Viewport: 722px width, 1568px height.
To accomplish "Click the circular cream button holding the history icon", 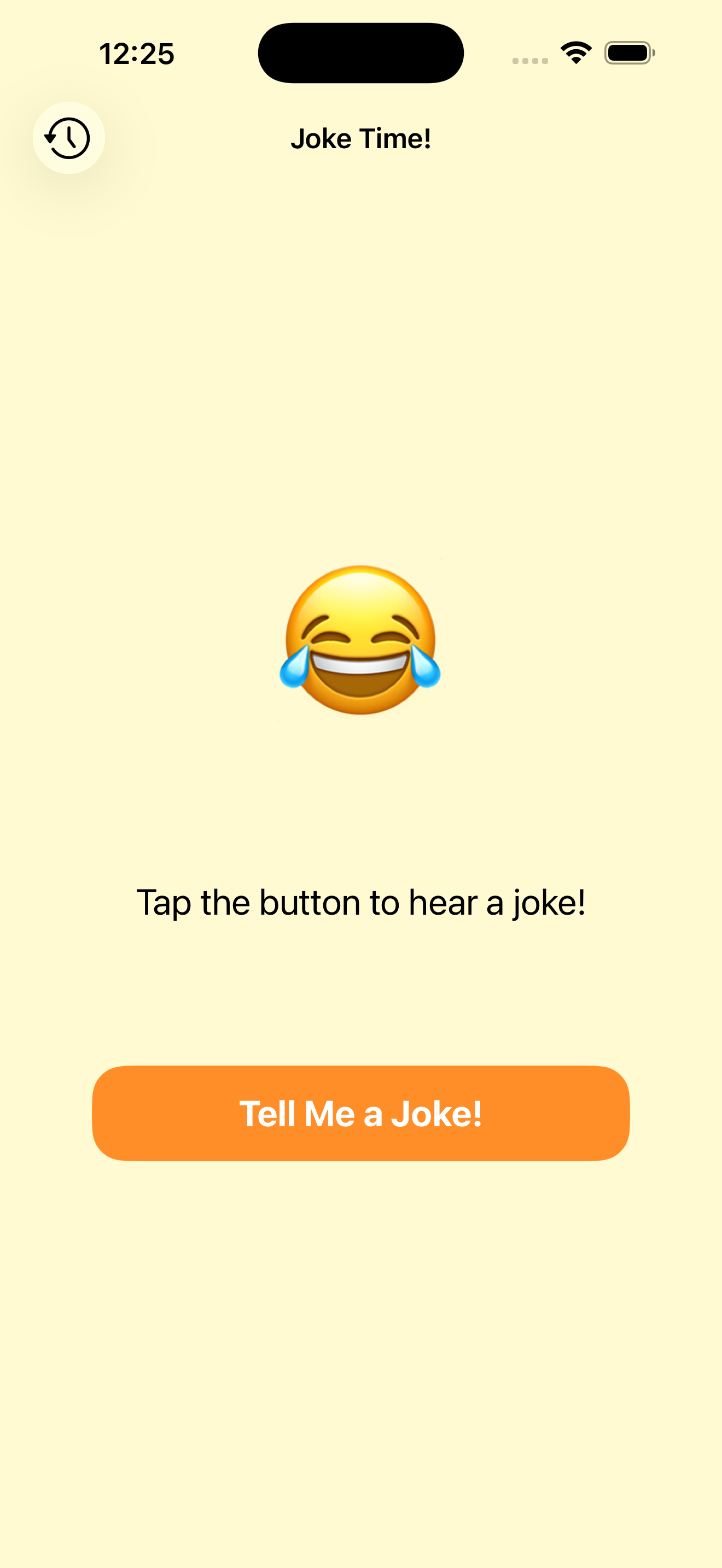I will tap(68, 138).
